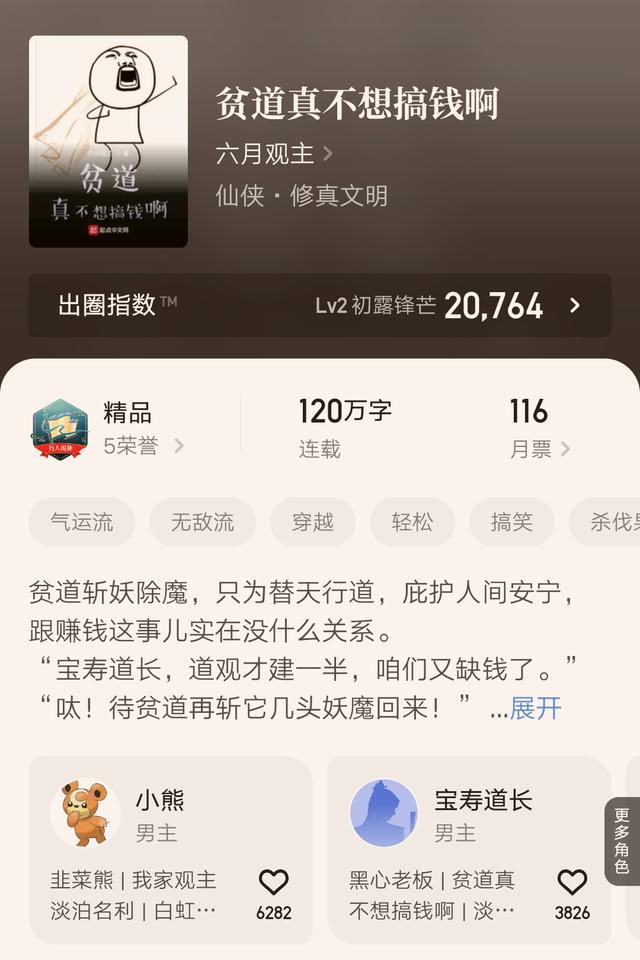
Task: Show 更多角色 more characters
Action: (622, 841)
